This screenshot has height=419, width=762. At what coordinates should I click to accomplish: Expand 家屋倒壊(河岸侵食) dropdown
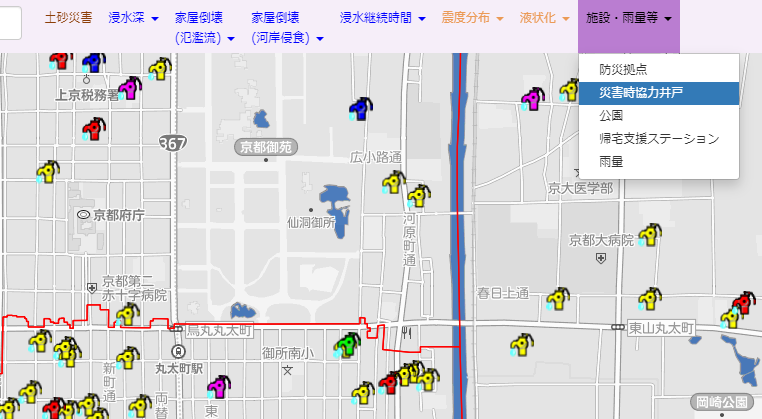[287, 28]
